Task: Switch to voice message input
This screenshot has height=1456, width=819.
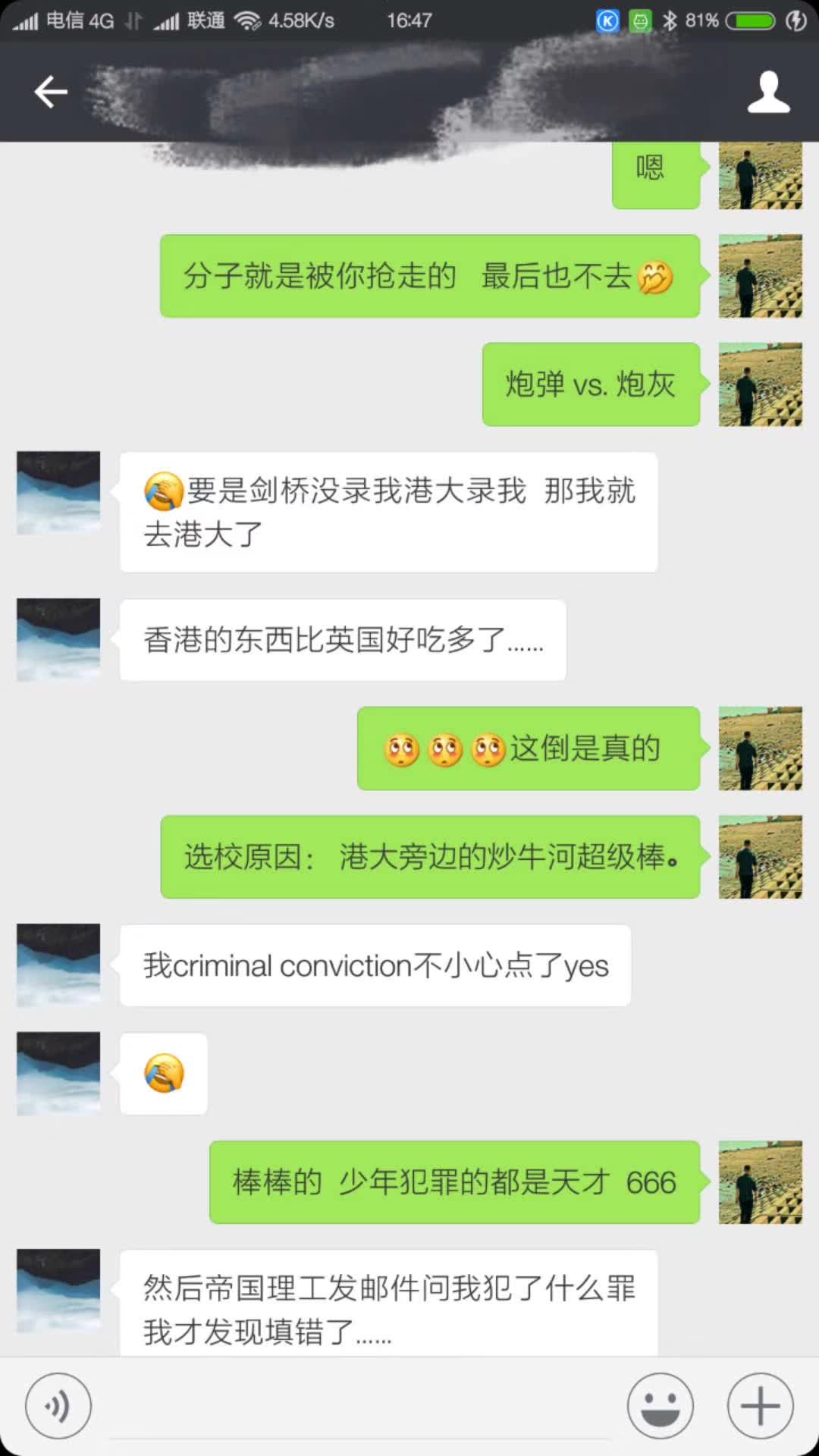Action: click(58, 1405)
